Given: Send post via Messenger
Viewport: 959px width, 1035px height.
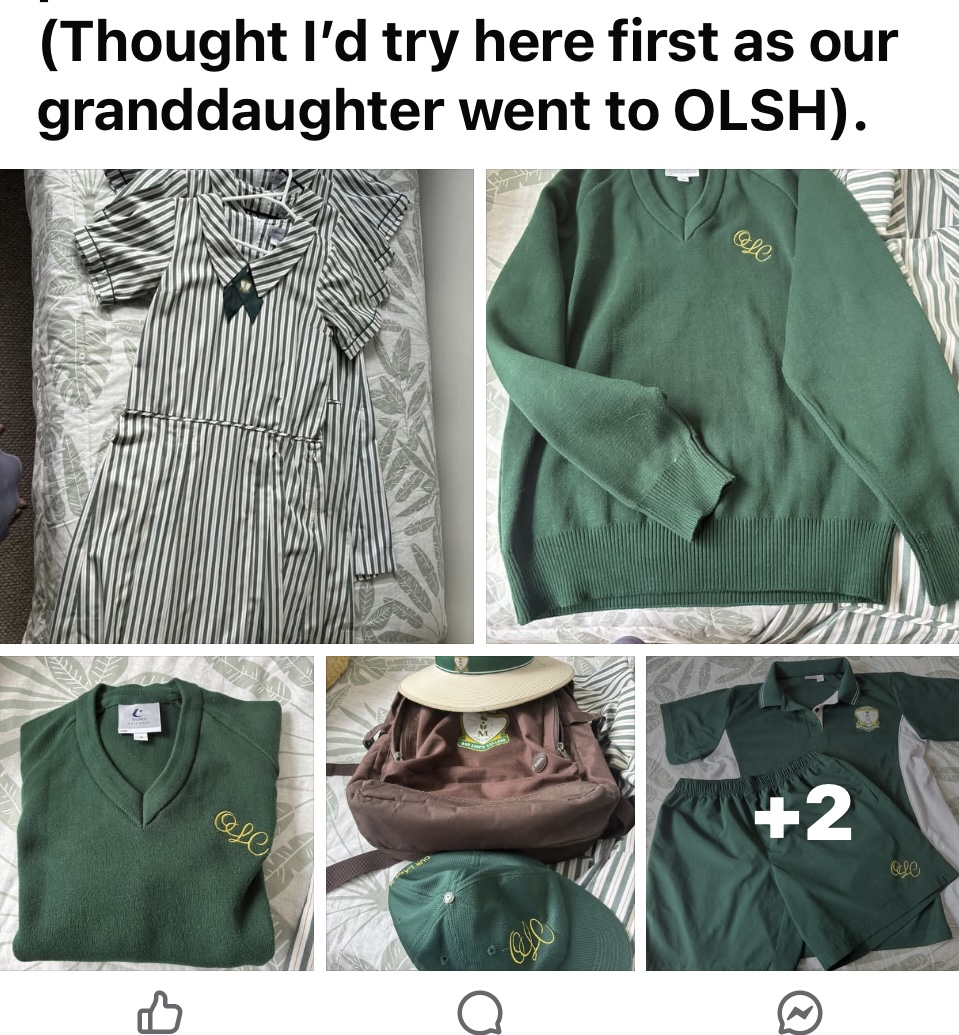Looking at the screenshot, I should [x=800, y=1013].
